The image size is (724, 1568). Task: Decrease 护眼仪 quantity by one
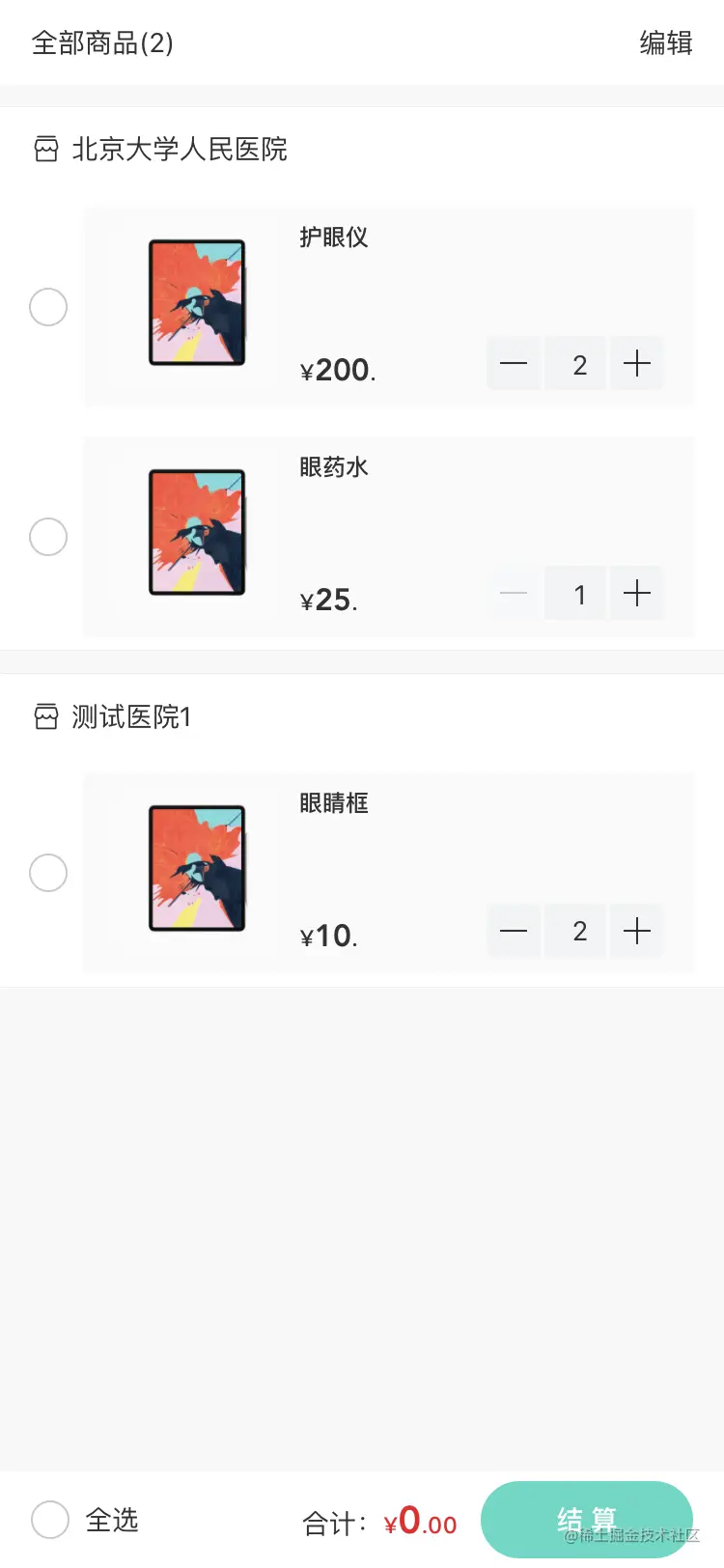pyautogui.click(x=514, y=364)
